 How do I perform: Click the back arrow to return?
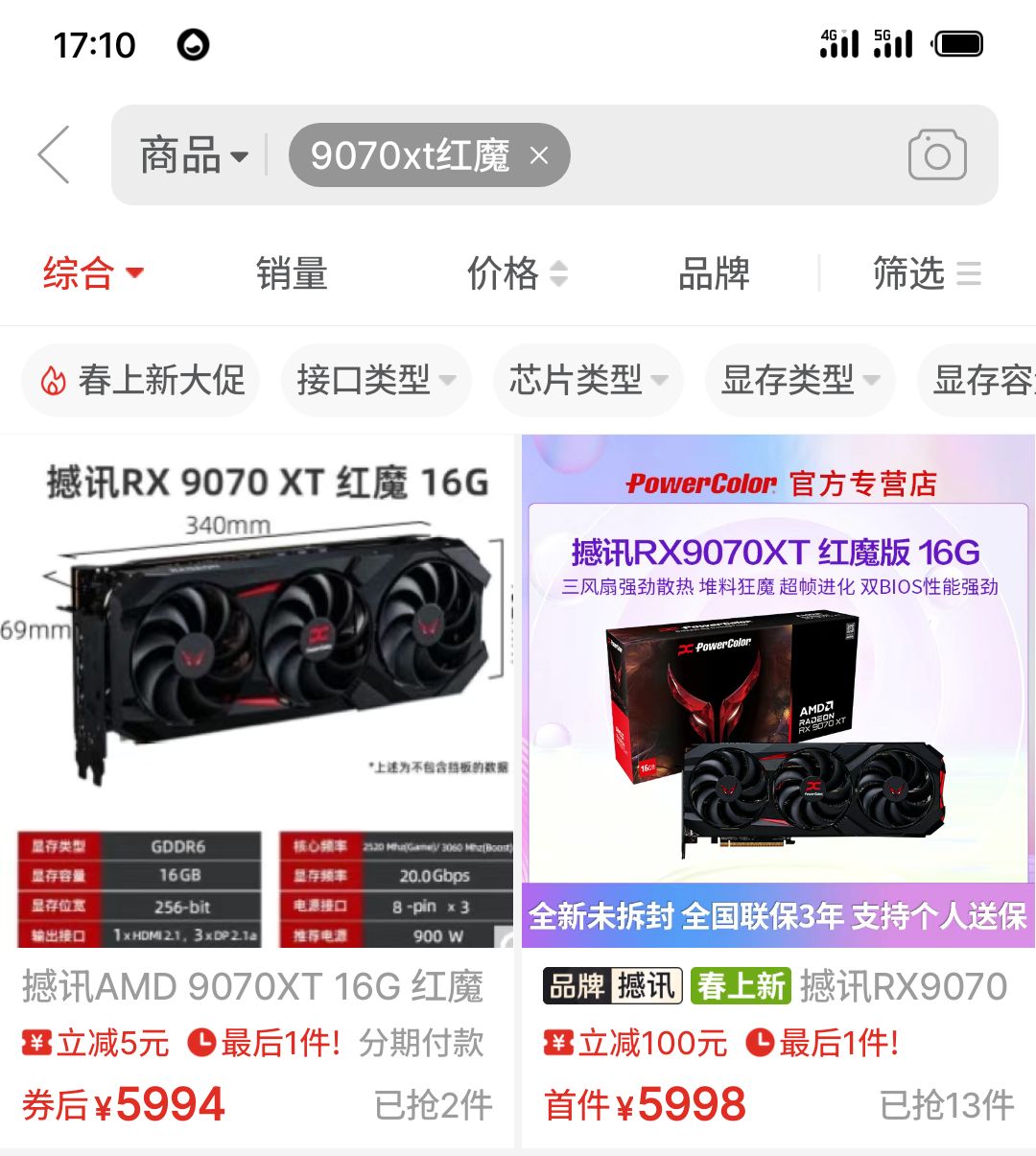[53, 154]
